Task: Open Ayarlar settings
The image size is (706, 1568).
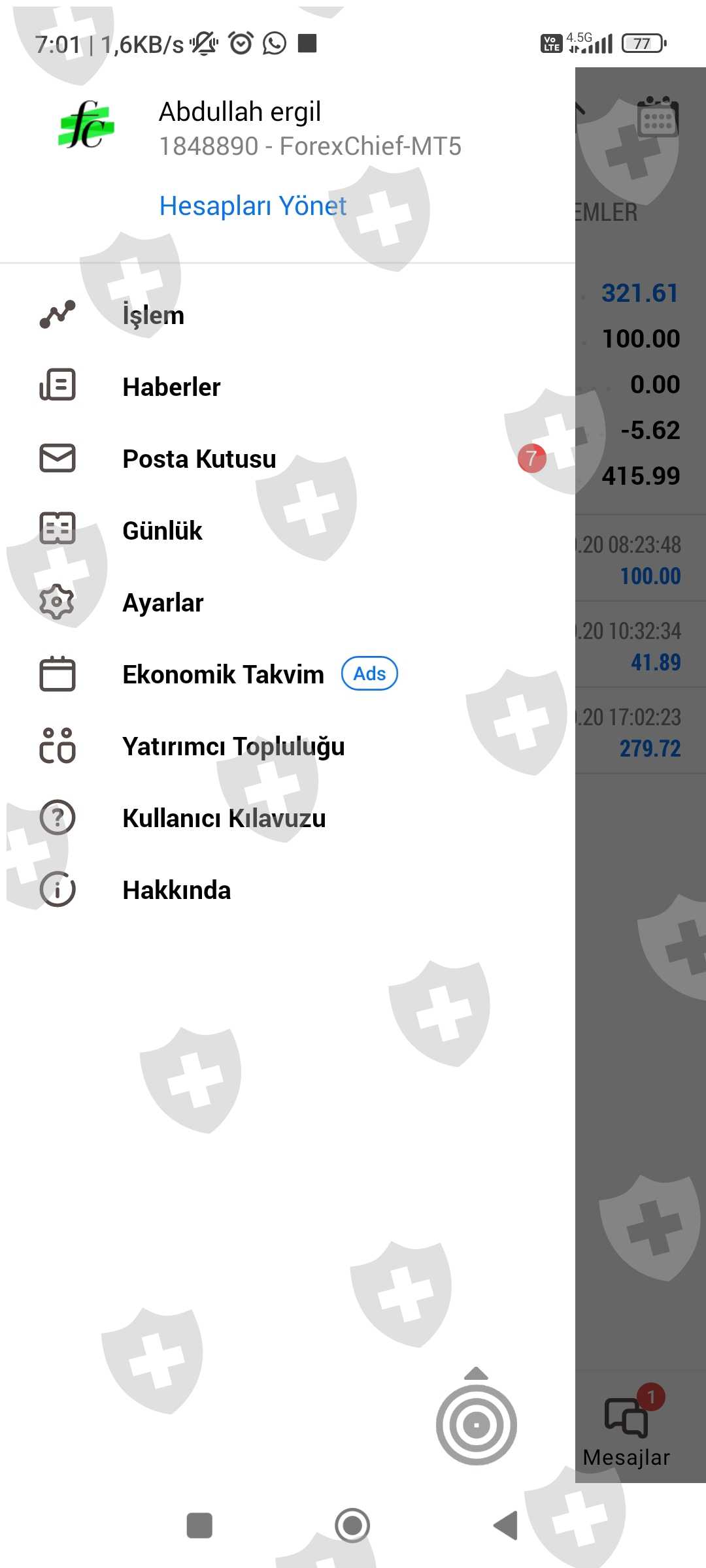Action: point(163,603)
